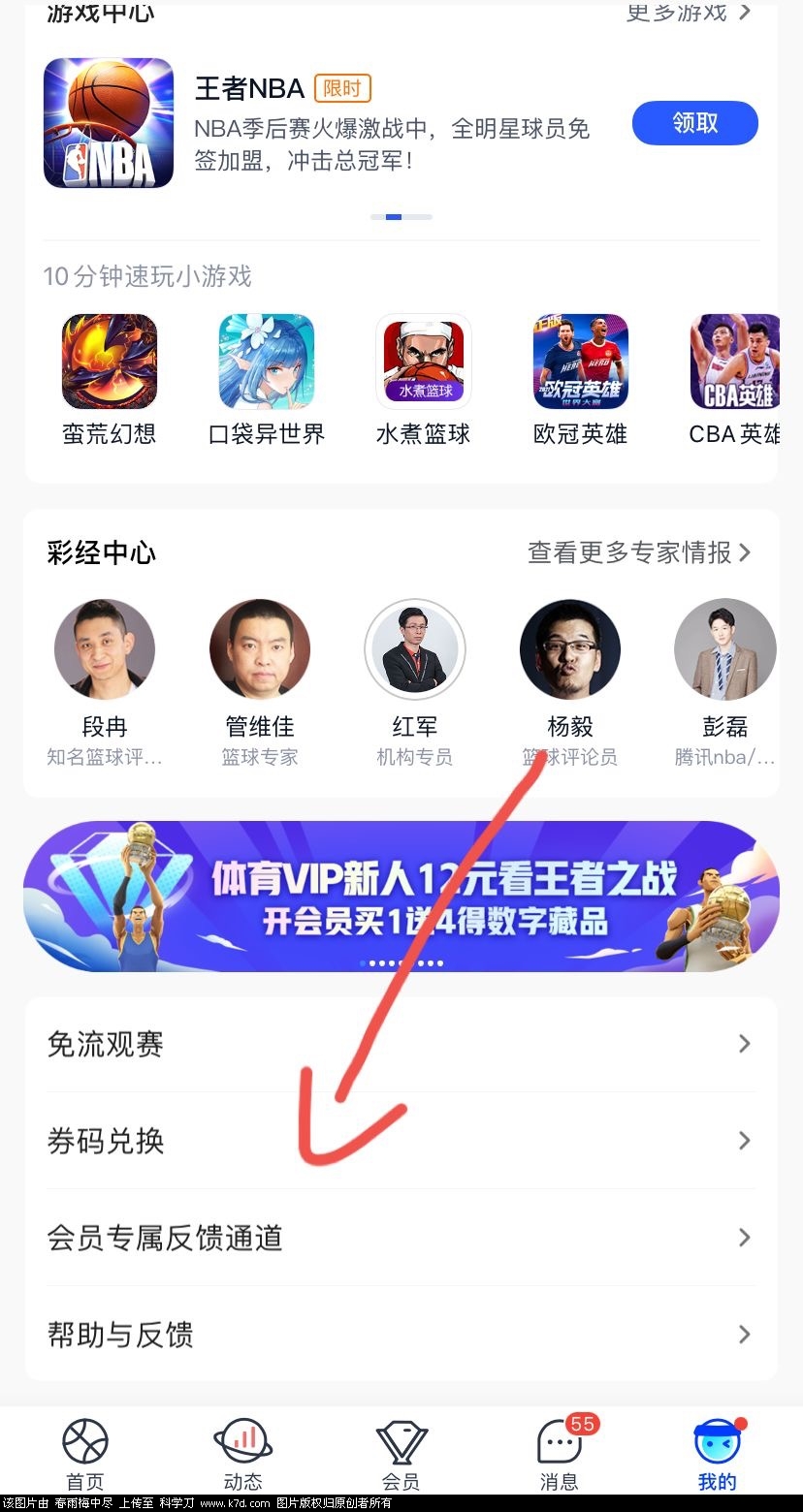
Task: Switch to the 首页 tab
Action: pyautogui.click(x=85, y=1454)
